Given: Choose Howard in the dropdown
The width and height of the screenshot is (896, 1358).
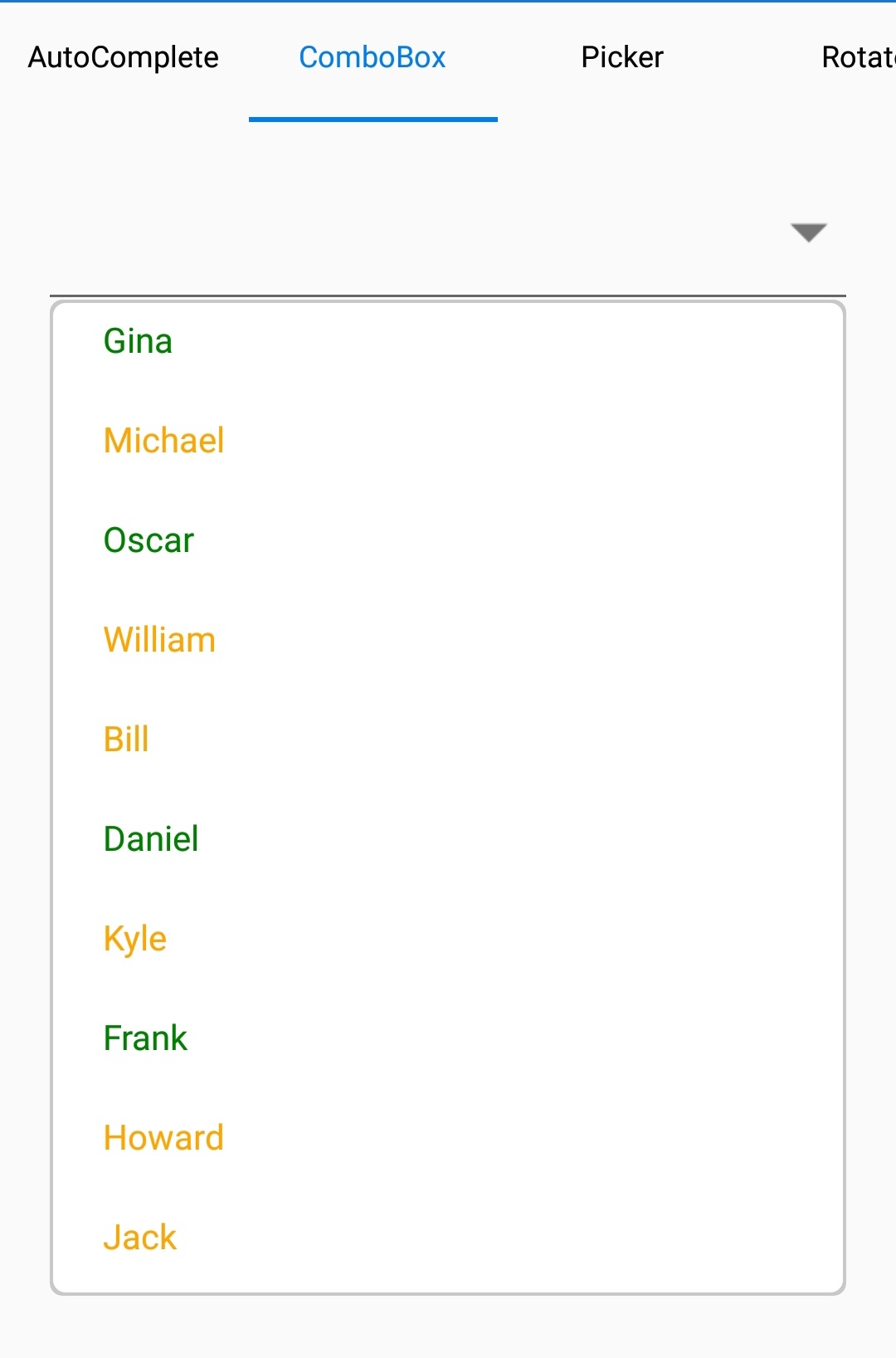Looking at the screenshot, I should point(163,1137).
